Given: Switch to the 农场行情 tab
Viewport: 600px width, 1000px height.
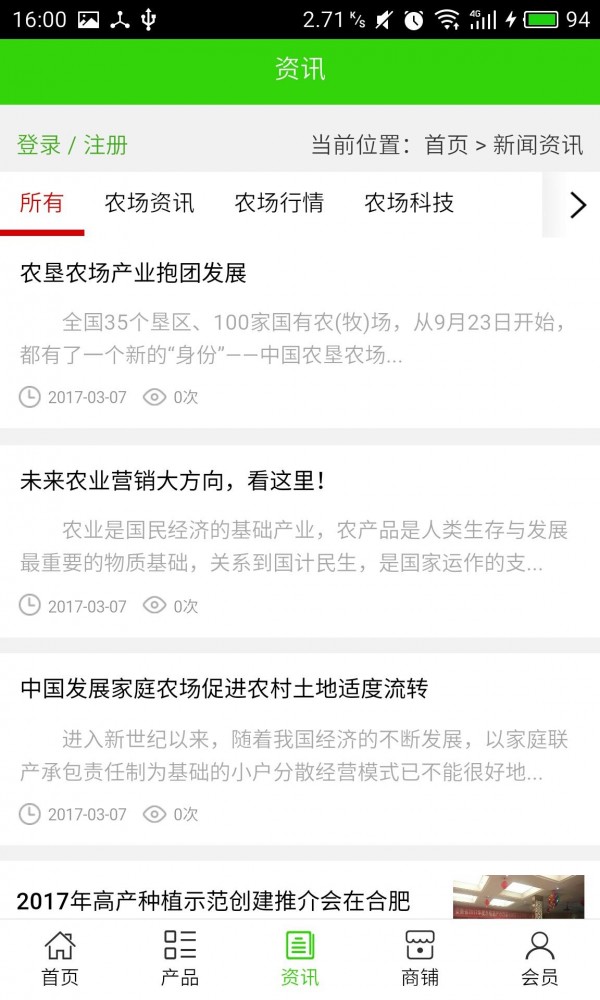Looking at the screenshot, I should [279, 204].
